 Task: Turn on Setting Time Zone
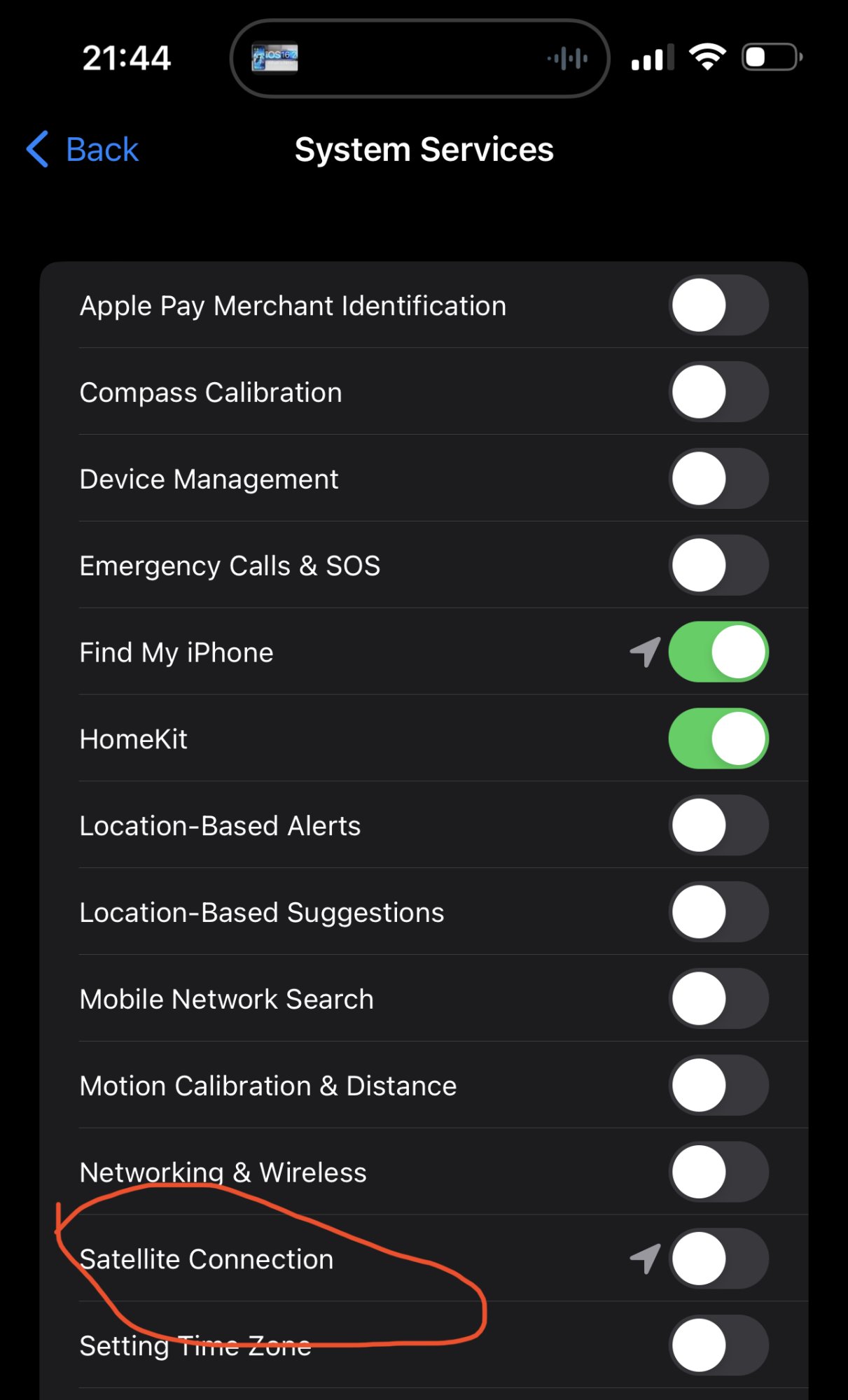click(x=718, y=1345)
